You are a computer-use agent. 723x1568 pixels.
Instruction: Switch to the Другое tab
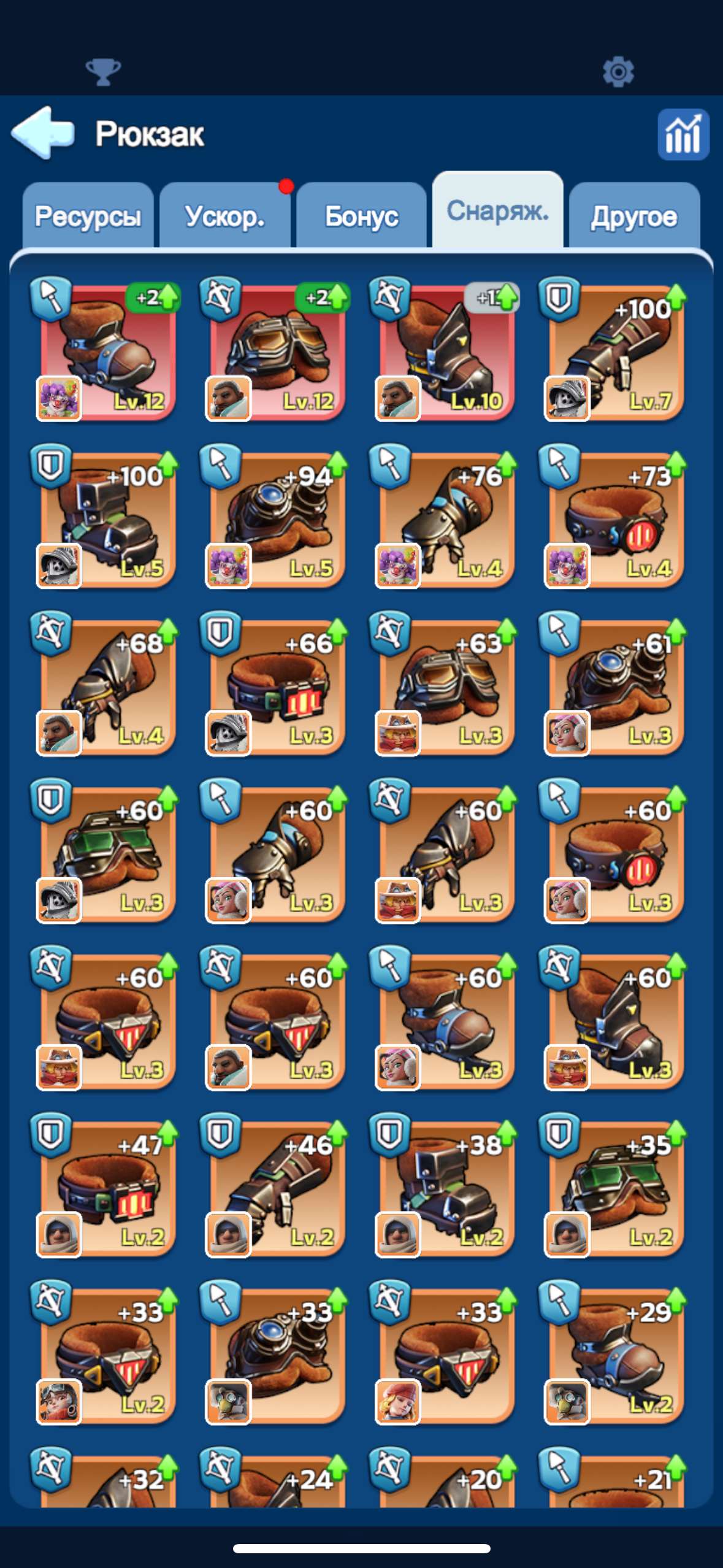[x=633, y=217]
